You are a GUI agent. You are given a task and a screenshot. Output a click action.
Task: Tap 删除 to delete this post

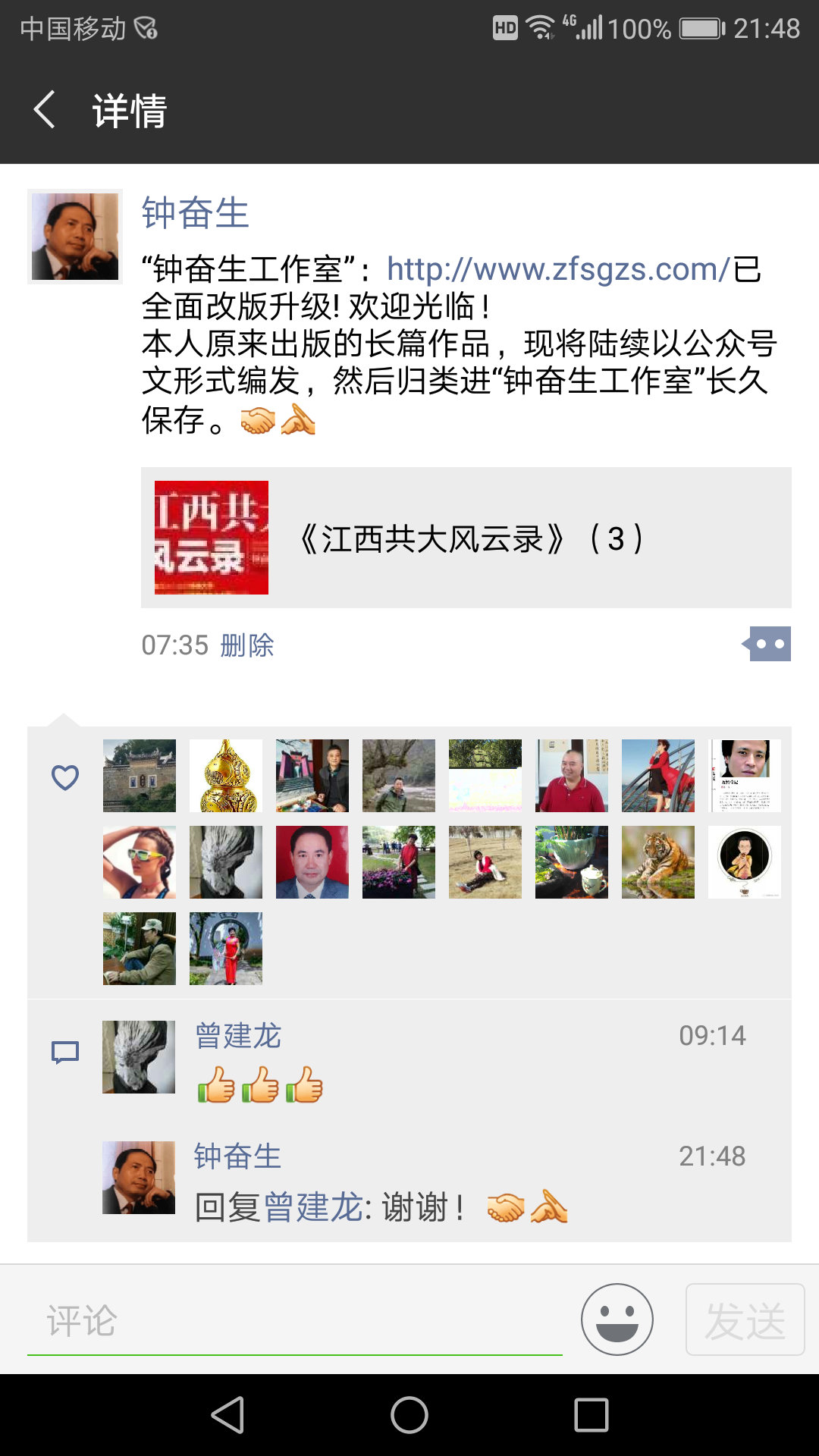tap(247, 645)
